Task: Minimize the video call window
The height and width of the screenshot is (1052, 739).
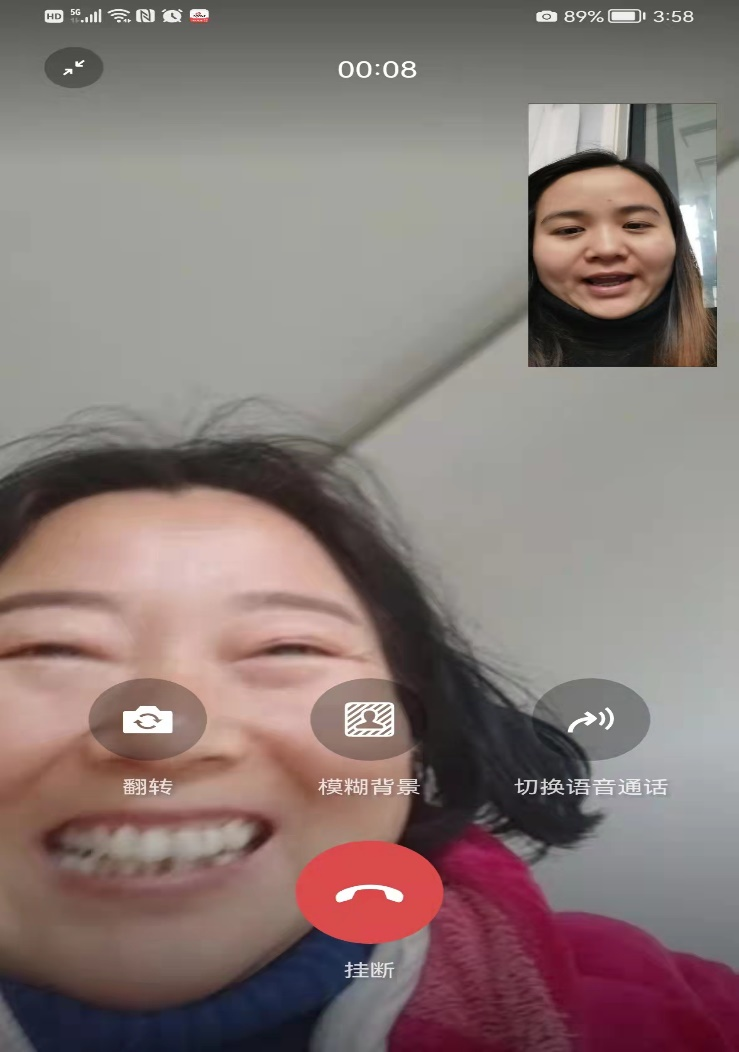Action: pos(74,68)
